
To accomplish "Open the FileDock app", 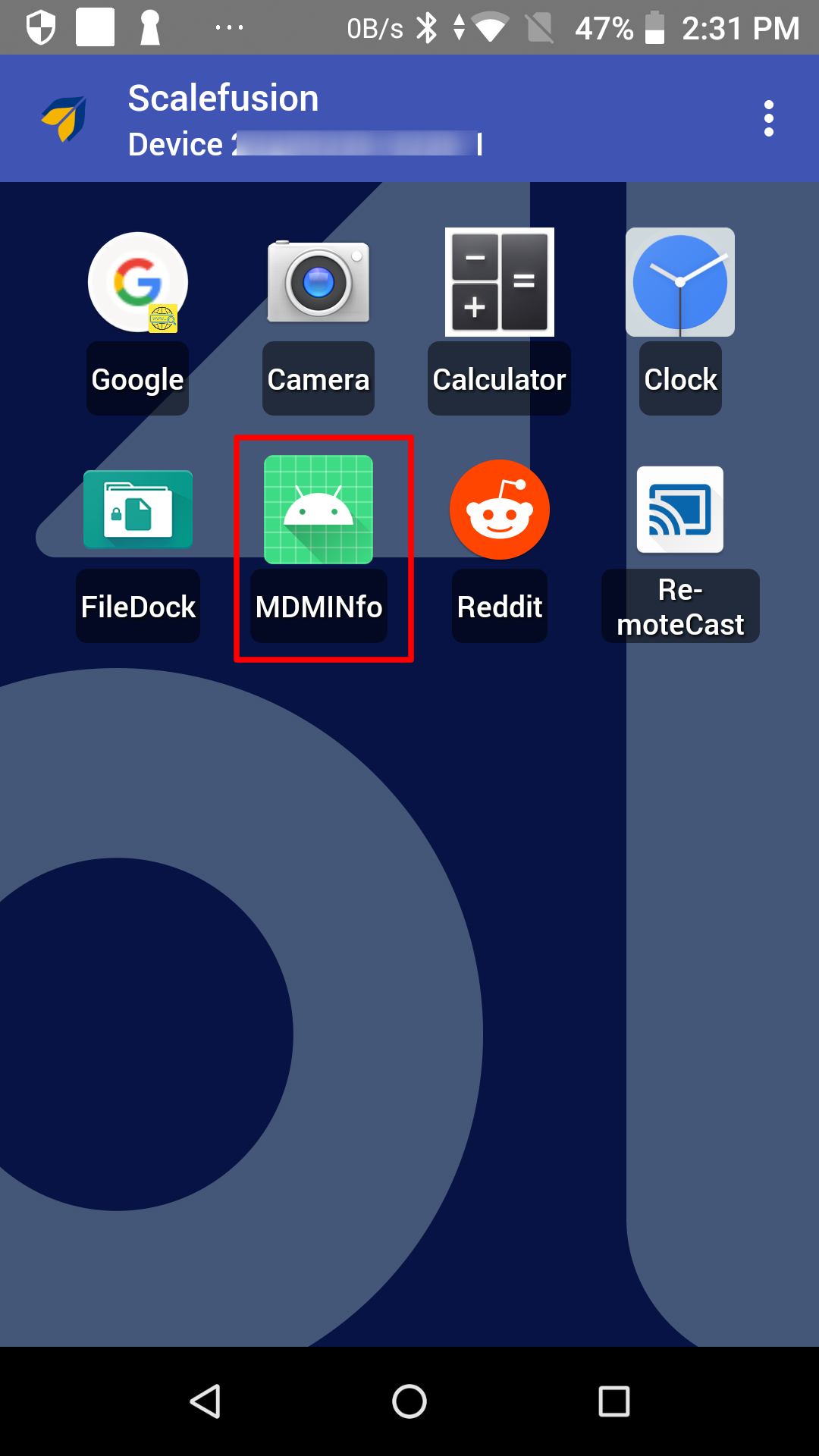I will click(138, 510).
